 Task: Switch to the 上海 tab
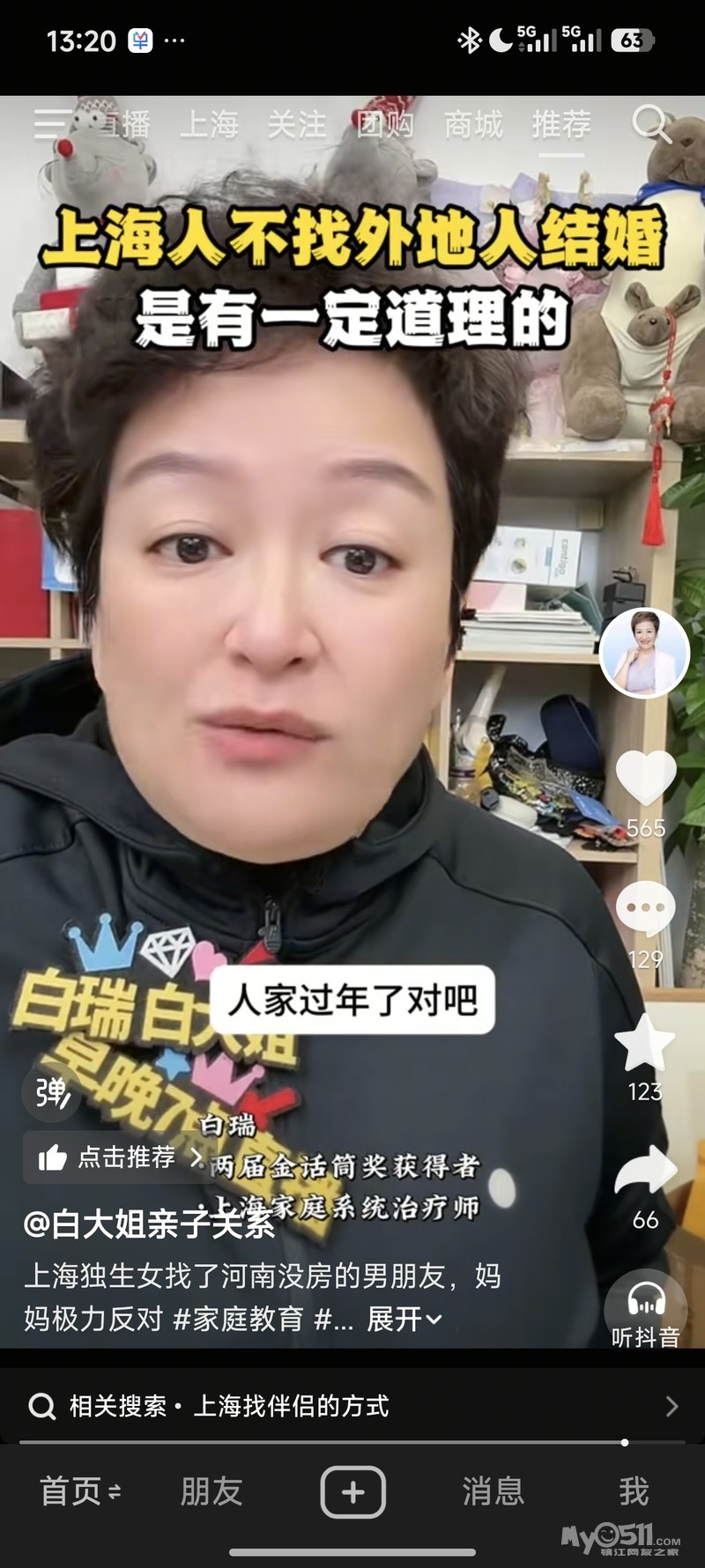[x=209, y=124]
